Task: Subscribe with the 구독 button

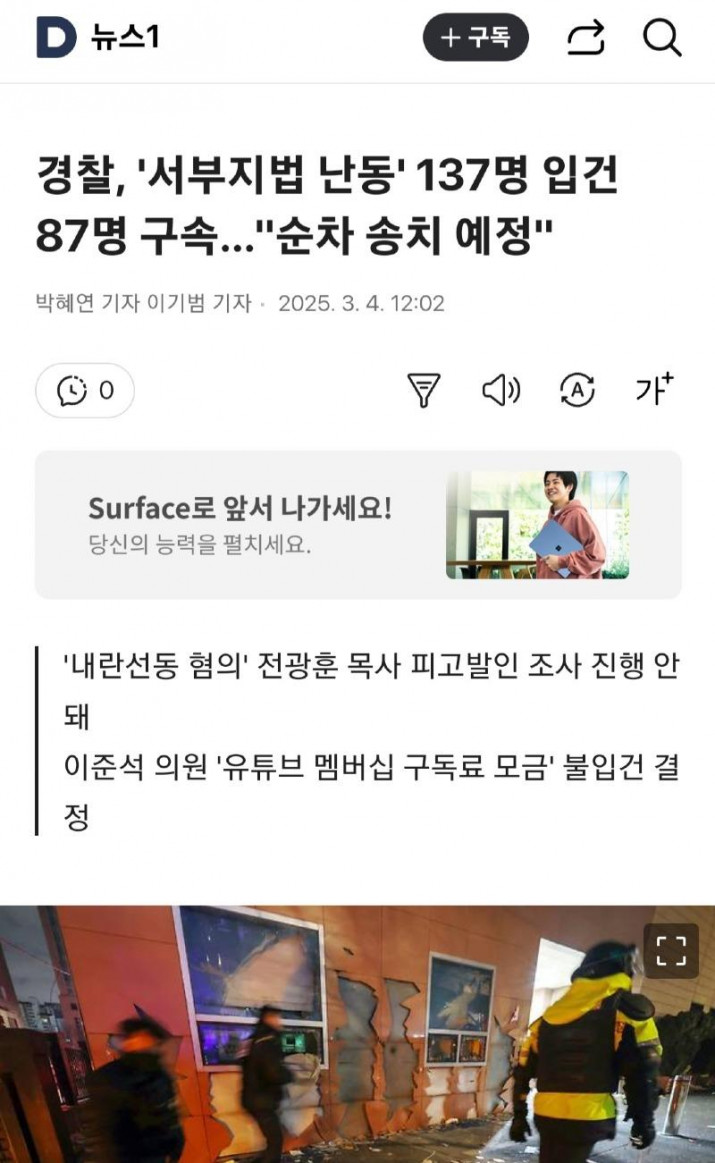Action: (475, 38)
